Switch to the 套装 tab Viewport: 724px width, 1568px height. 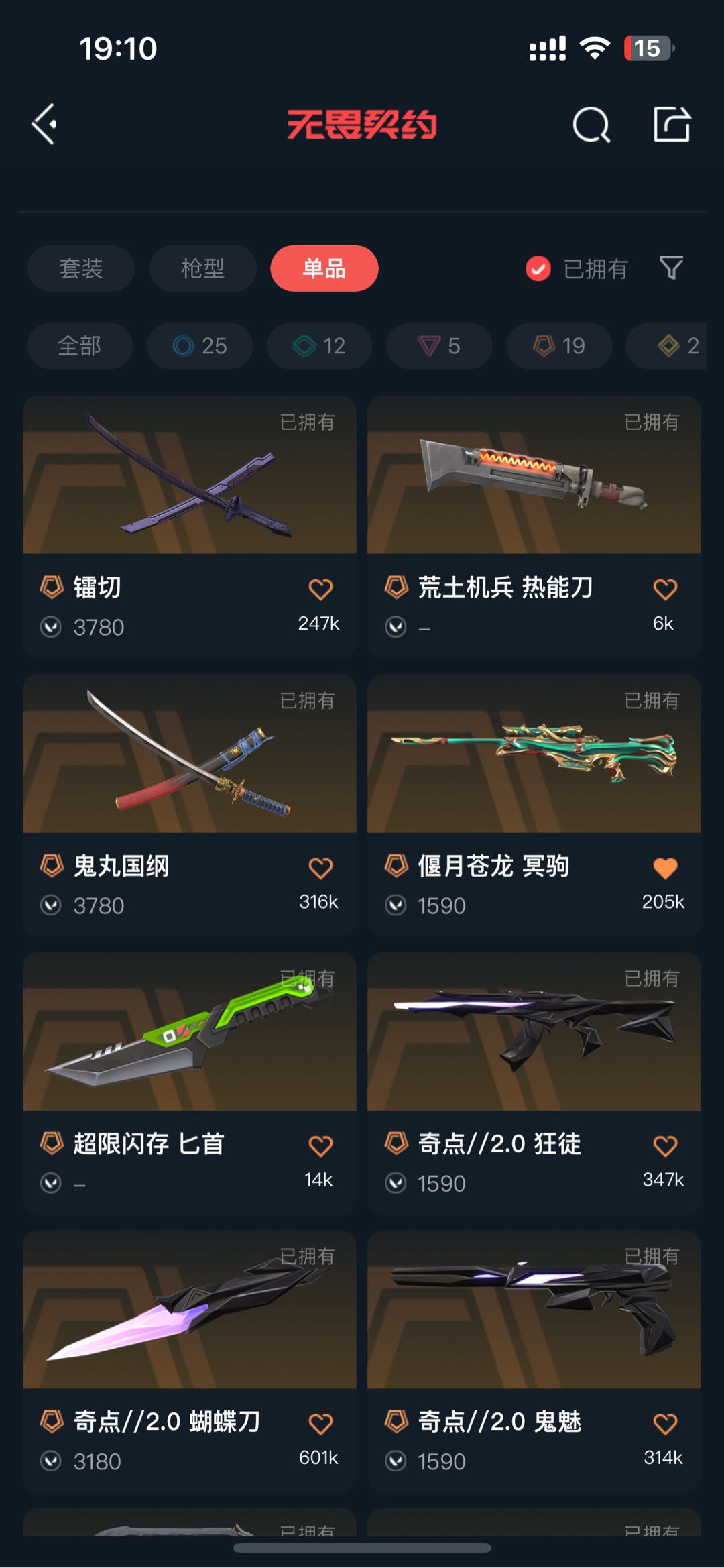[x=81, y=268]
